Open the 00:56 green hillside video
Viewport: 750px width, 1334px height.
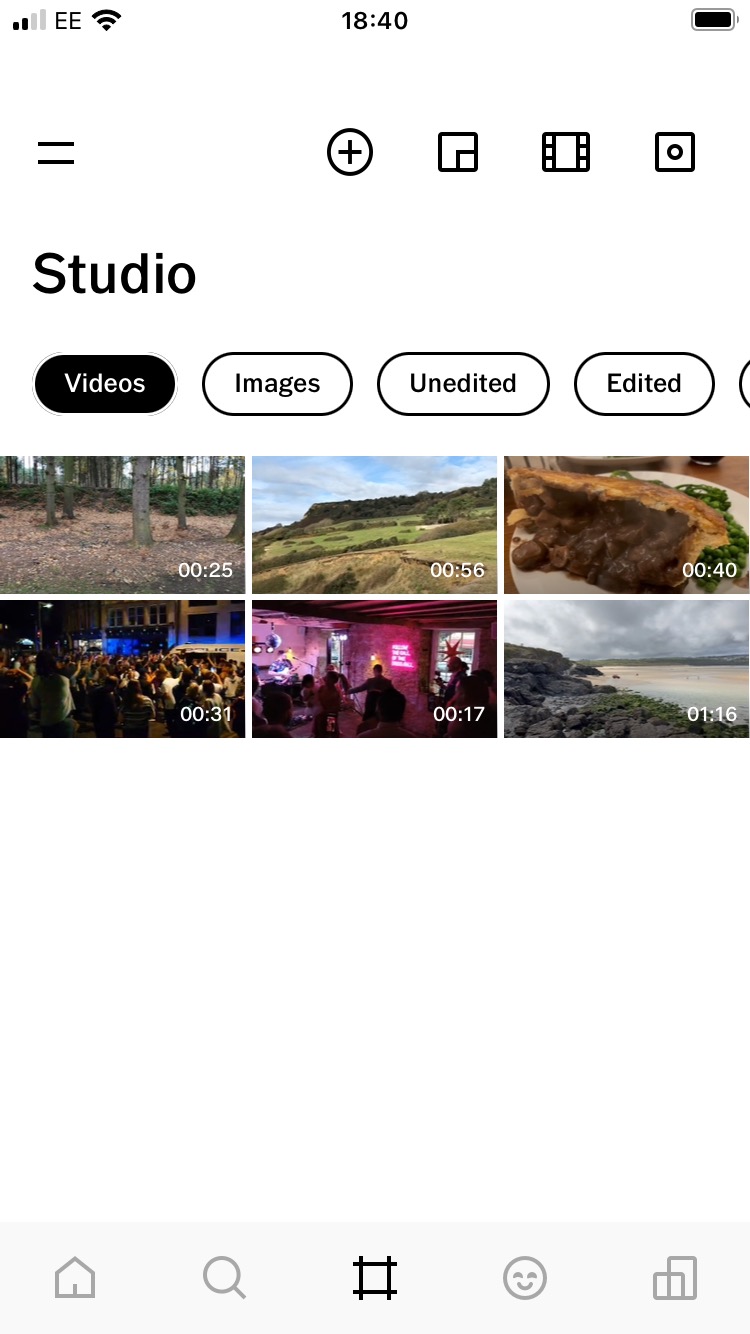click(374, 525)
